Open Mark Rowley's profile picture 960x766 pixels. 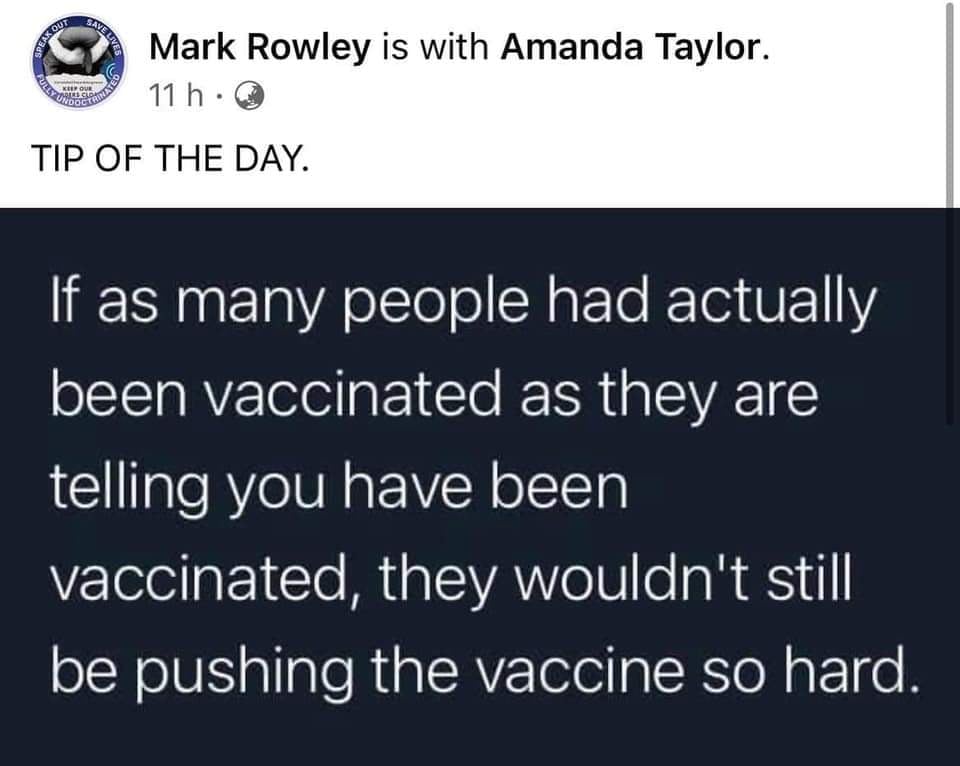coord(76,62)
